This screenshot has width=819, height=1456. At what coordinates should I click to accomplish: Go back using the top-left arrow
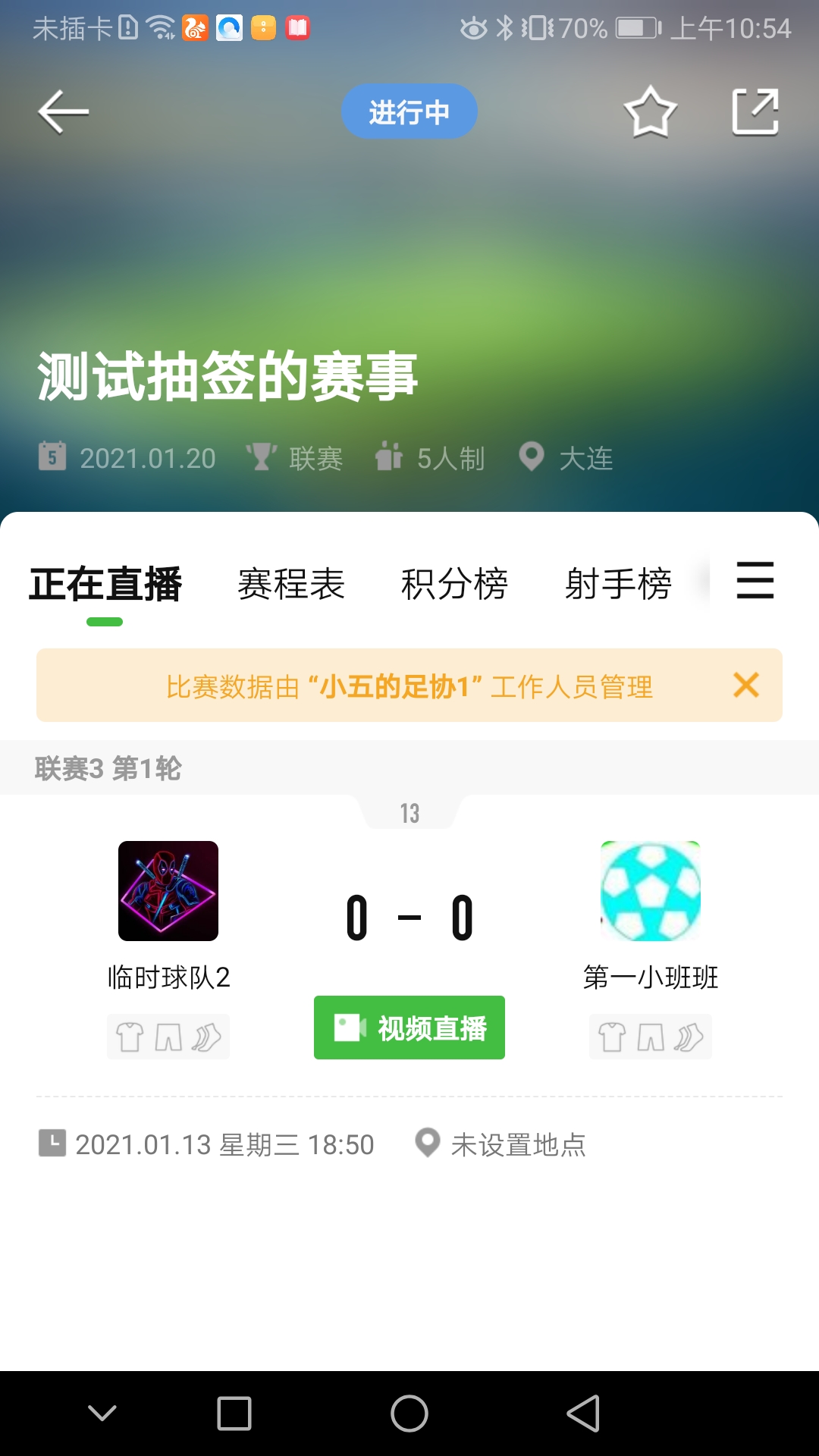point(64,112)
